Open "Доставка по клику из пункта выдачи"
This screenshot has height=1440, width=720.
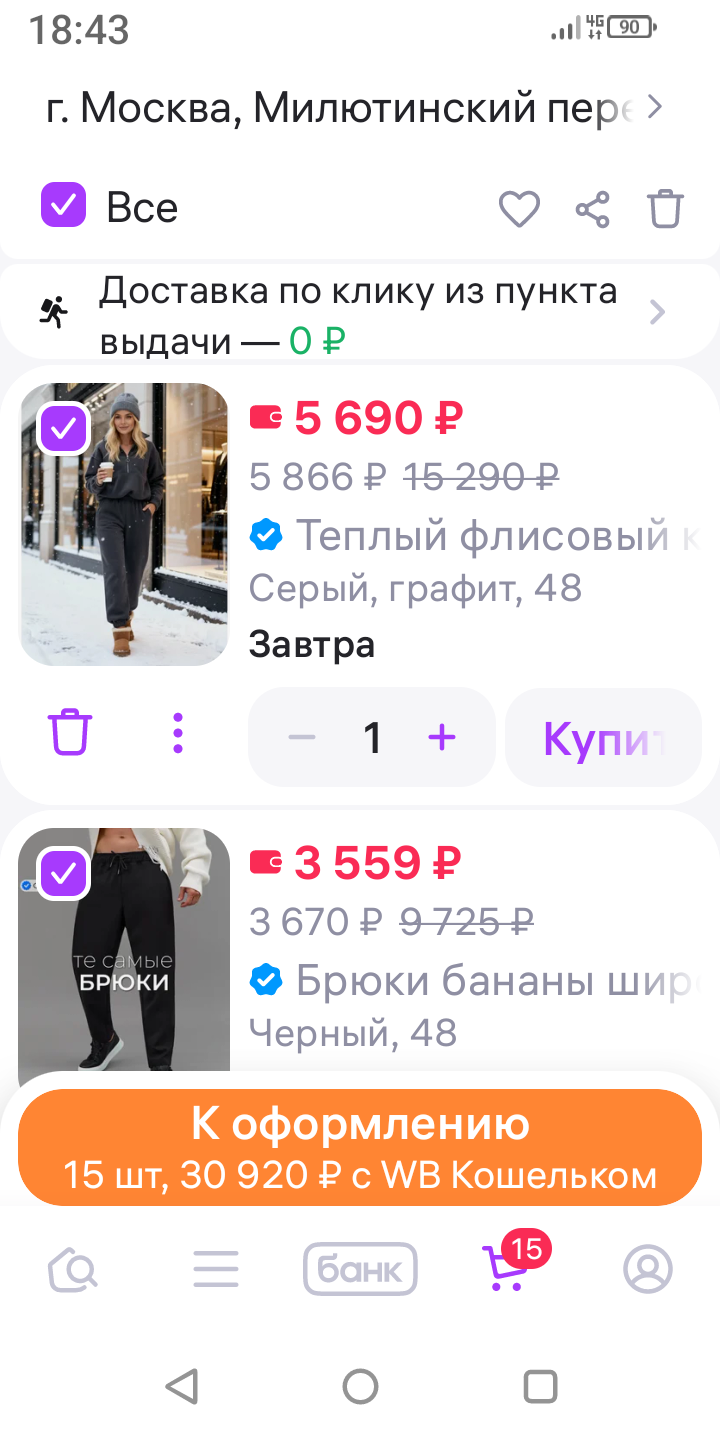360,315
